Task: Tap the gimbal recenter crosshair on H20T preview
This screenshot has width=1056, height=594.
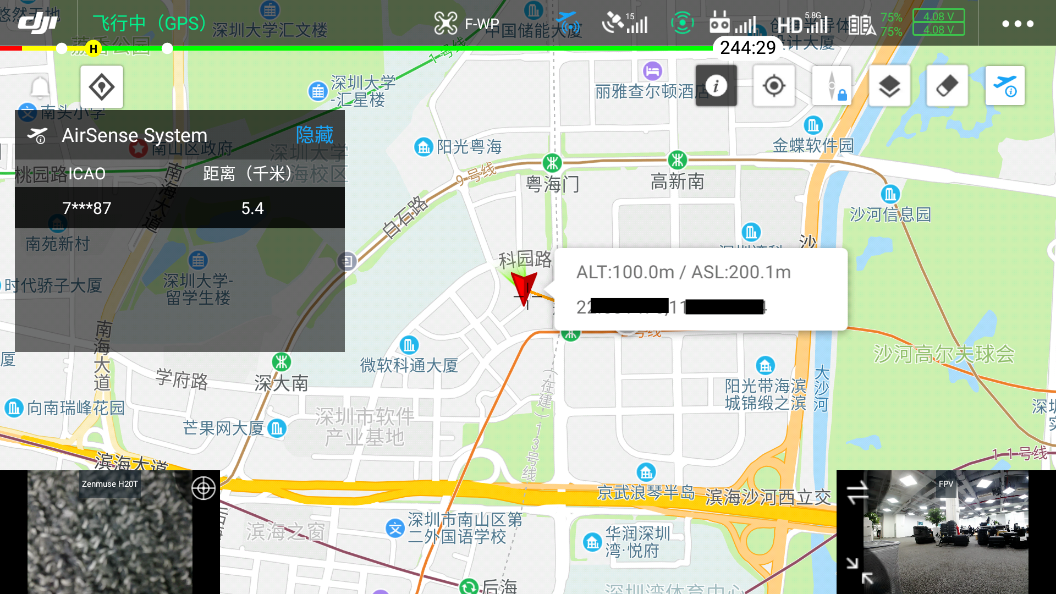Action: pyautogui.click(x=204, y=488)
